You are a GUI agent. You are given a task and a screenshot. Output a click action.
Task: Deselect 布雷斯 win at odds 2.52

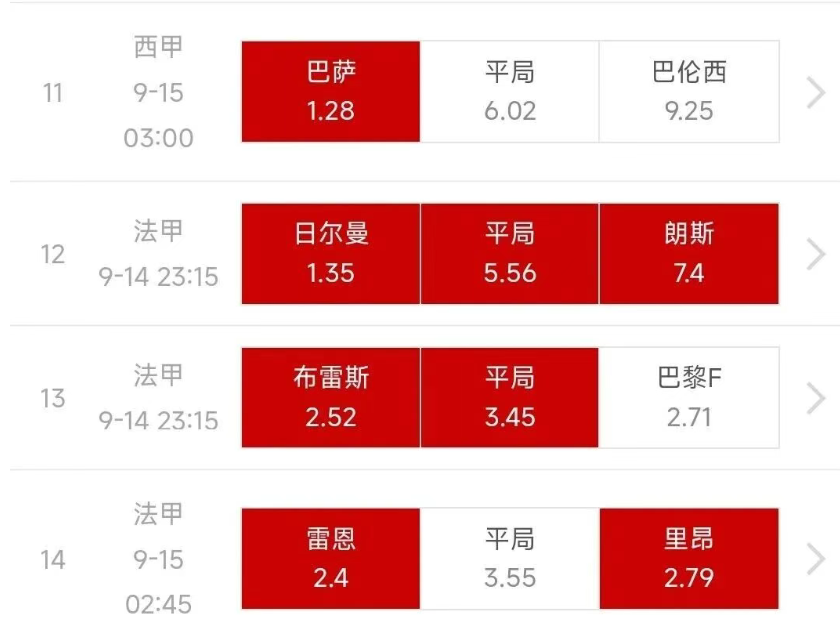(x=330, y=397)
